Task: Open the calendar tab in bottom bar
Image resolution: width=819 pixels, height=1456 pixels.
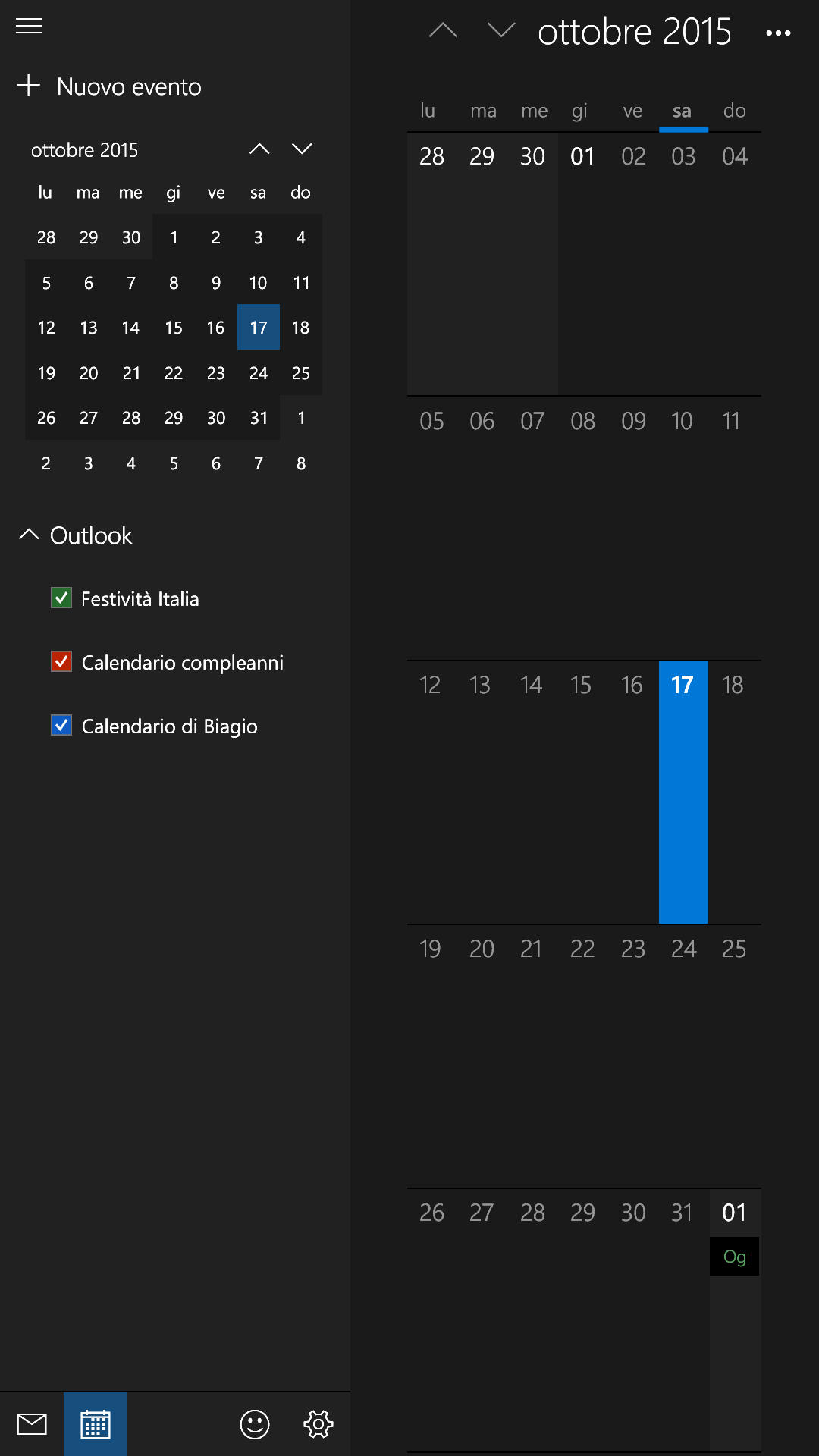Action: (96, 1424)
